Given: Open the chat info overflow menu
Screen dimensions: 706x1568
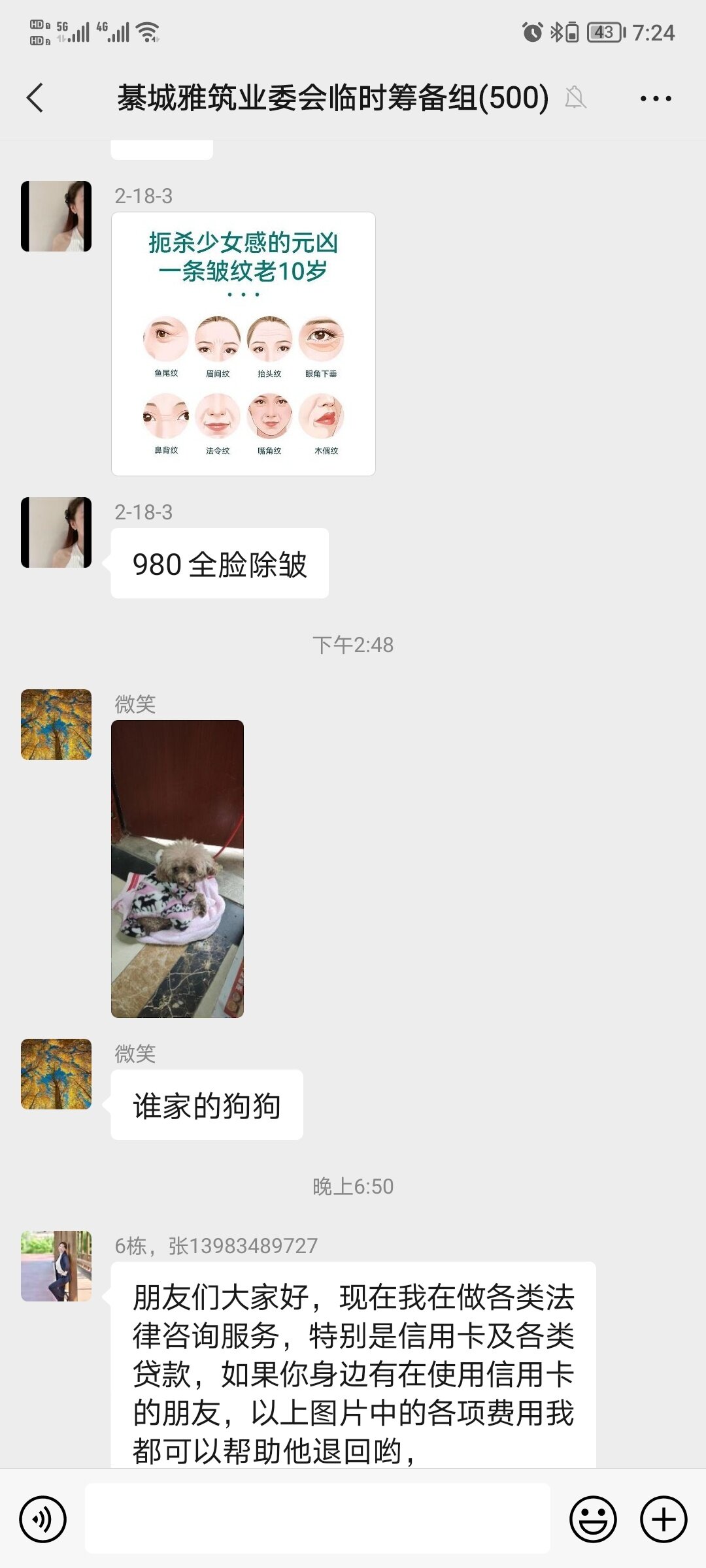Looking at the screenshot, I should tap(655, 99).
